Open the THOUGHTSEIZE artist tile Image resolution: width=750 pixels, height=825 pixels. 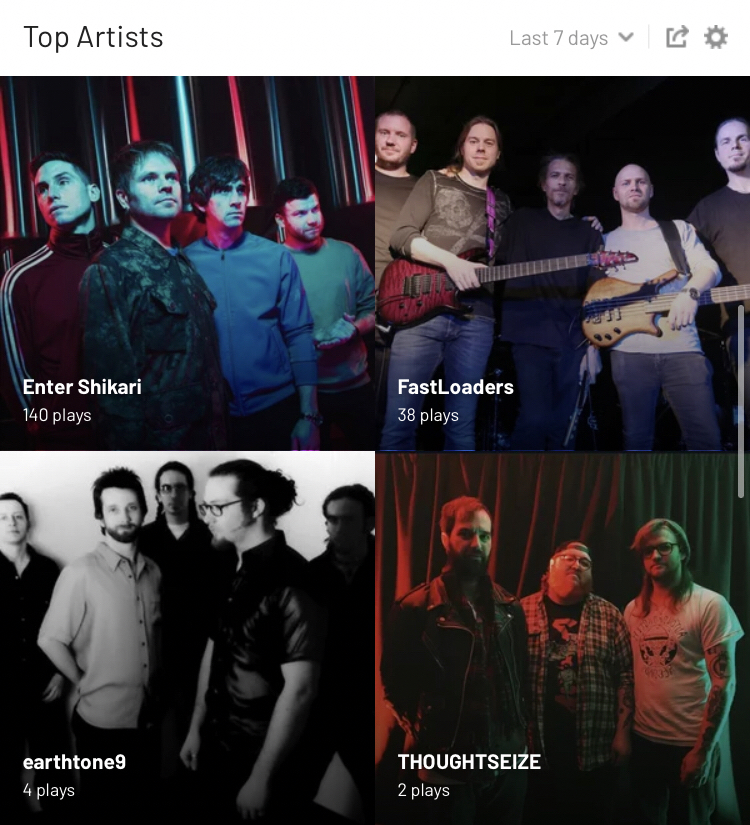(x=562, y=638)
